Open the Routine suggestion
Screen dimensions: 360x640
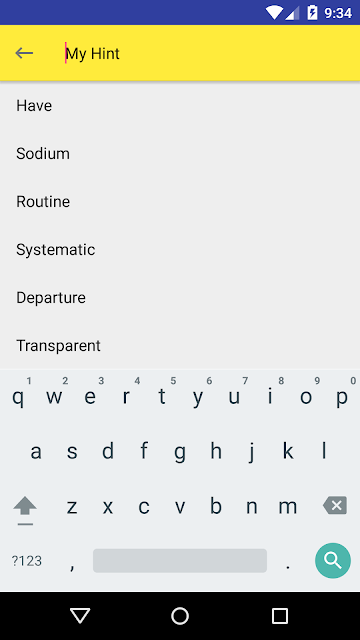(180, 202)
